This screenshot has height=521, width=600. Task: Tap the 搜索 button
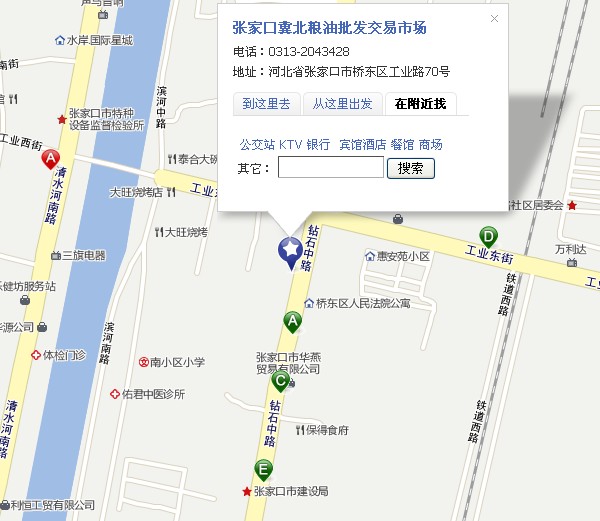click(410, 168)
